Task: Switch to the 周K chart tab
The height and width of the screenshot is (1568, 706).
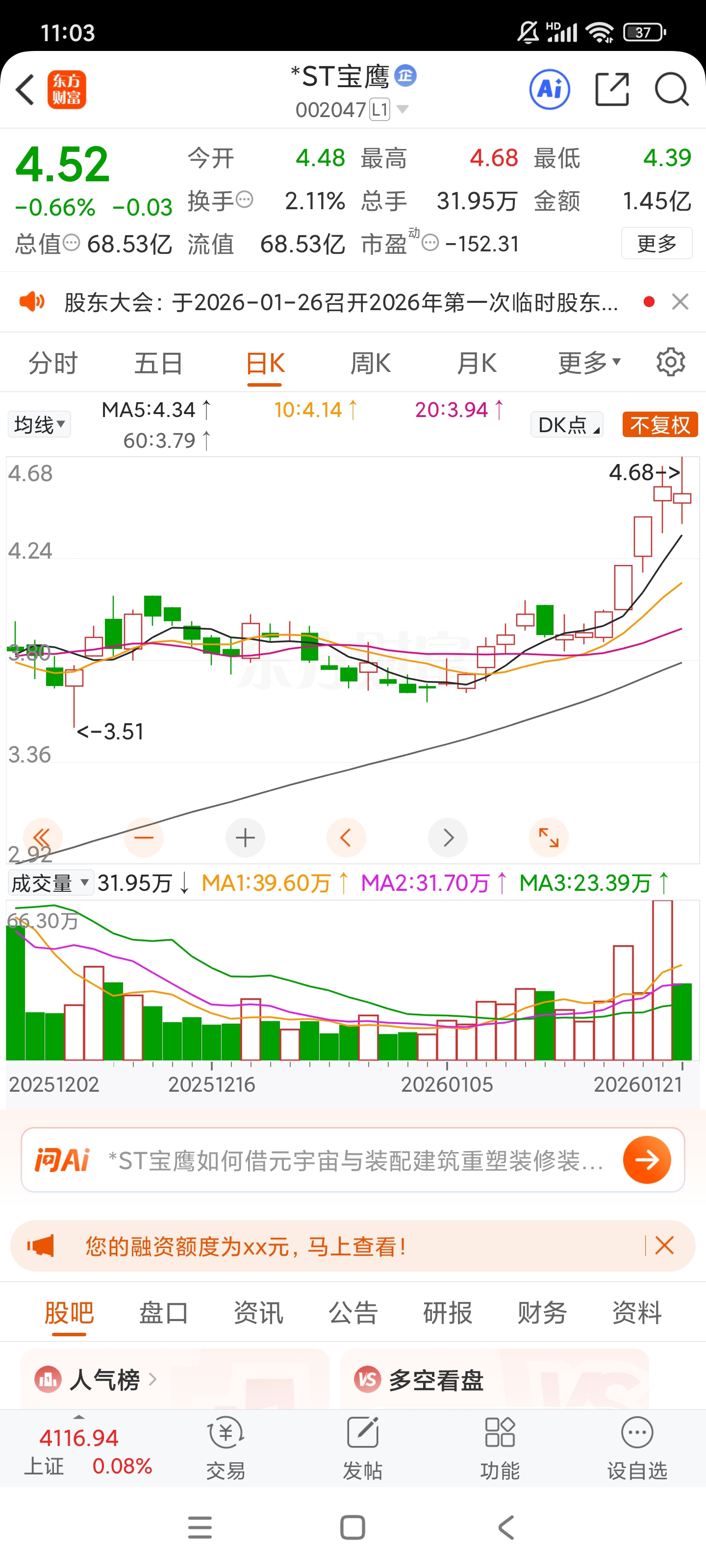Action: [x=370, y=364]
